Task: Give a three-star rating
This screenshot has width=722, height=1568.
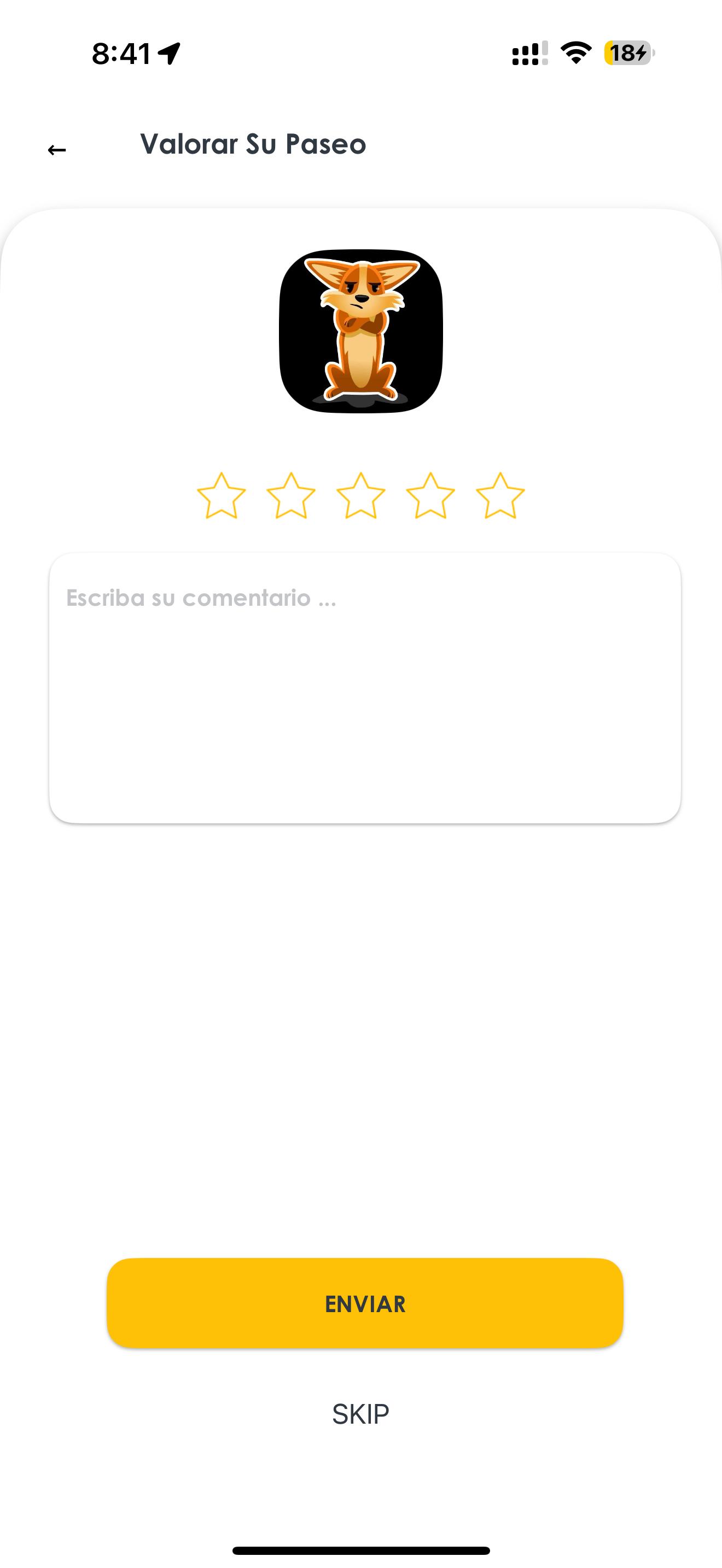Action: [360, 496]
